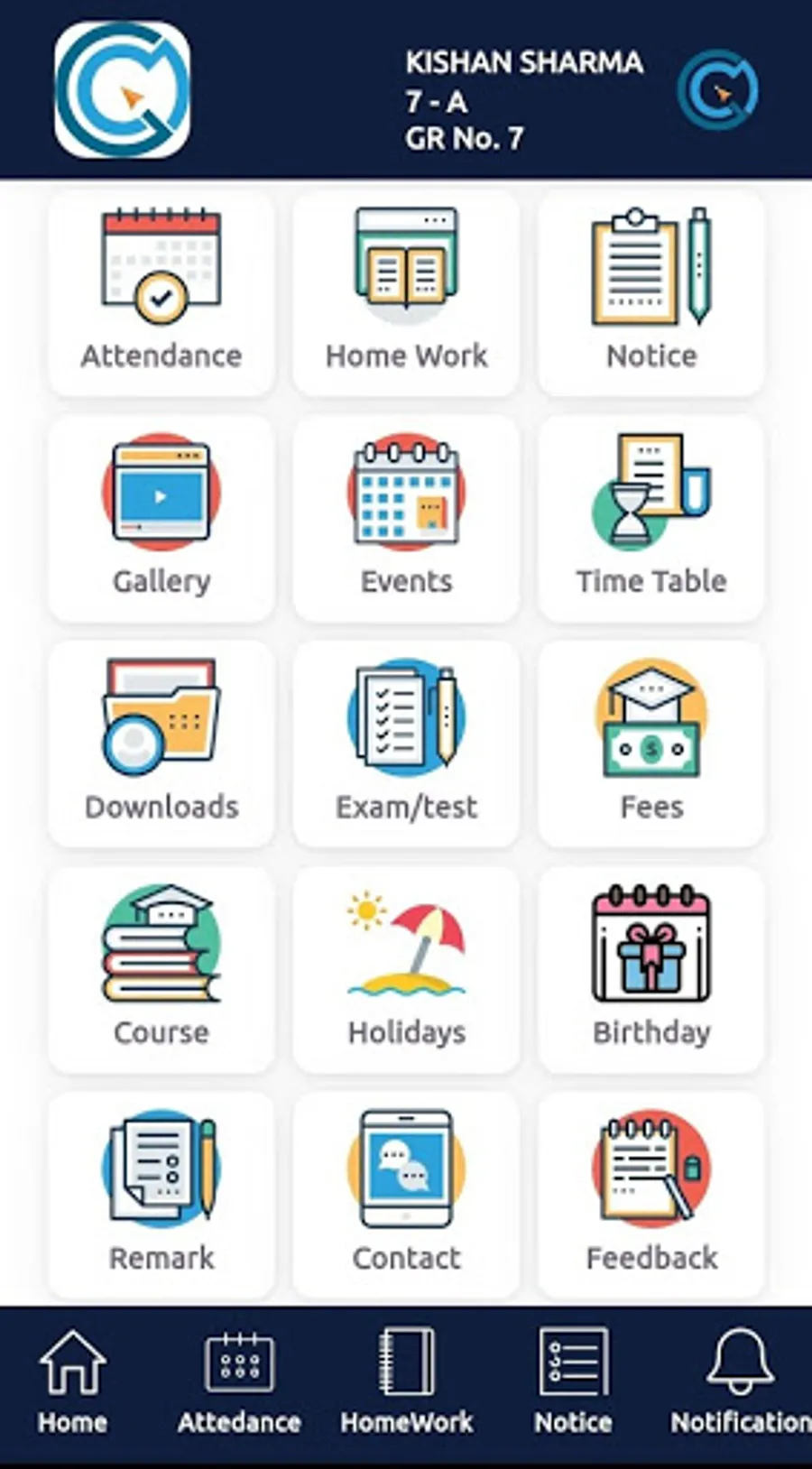
Task: Open the Birthday tile
Action: 651,970
